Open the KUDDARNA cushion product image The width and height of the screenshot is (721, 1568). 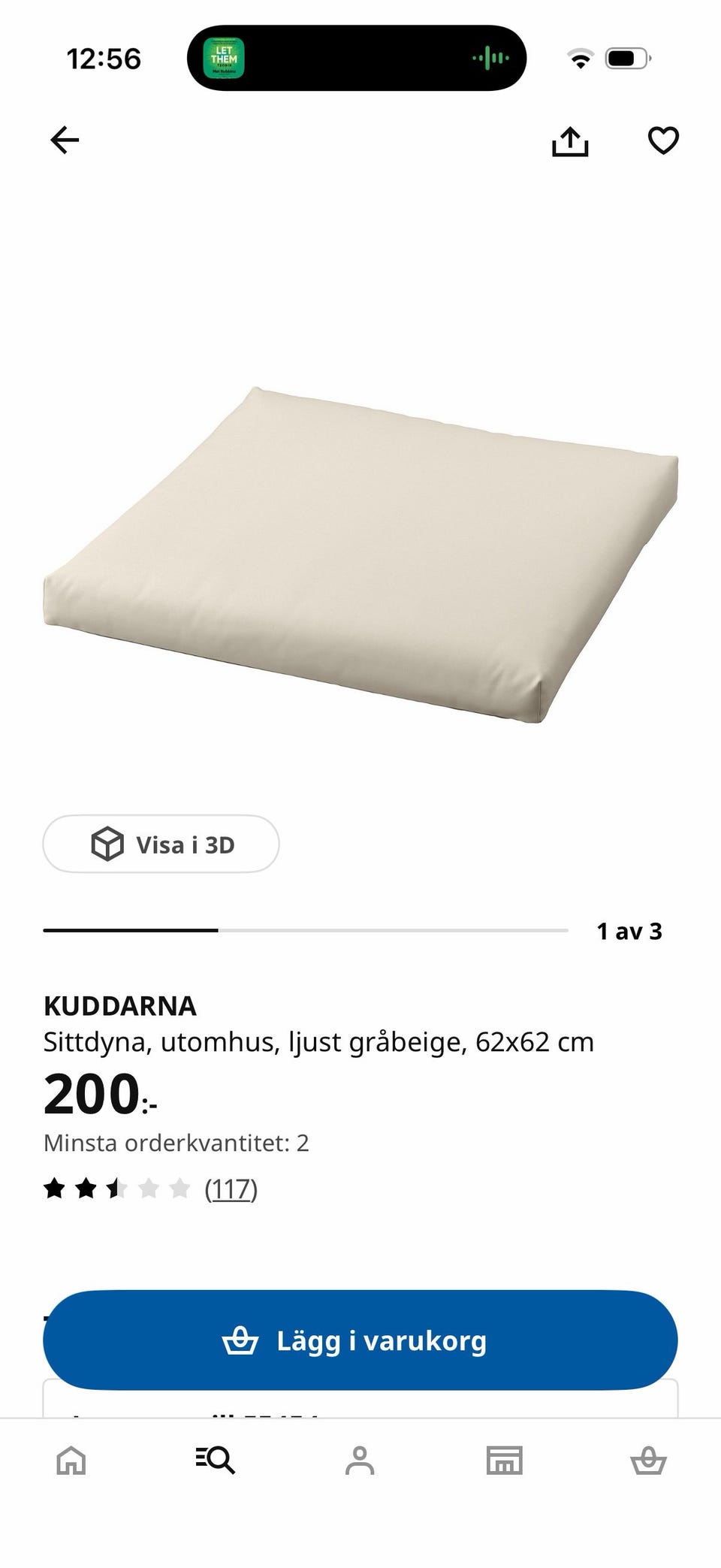point(360,554)
